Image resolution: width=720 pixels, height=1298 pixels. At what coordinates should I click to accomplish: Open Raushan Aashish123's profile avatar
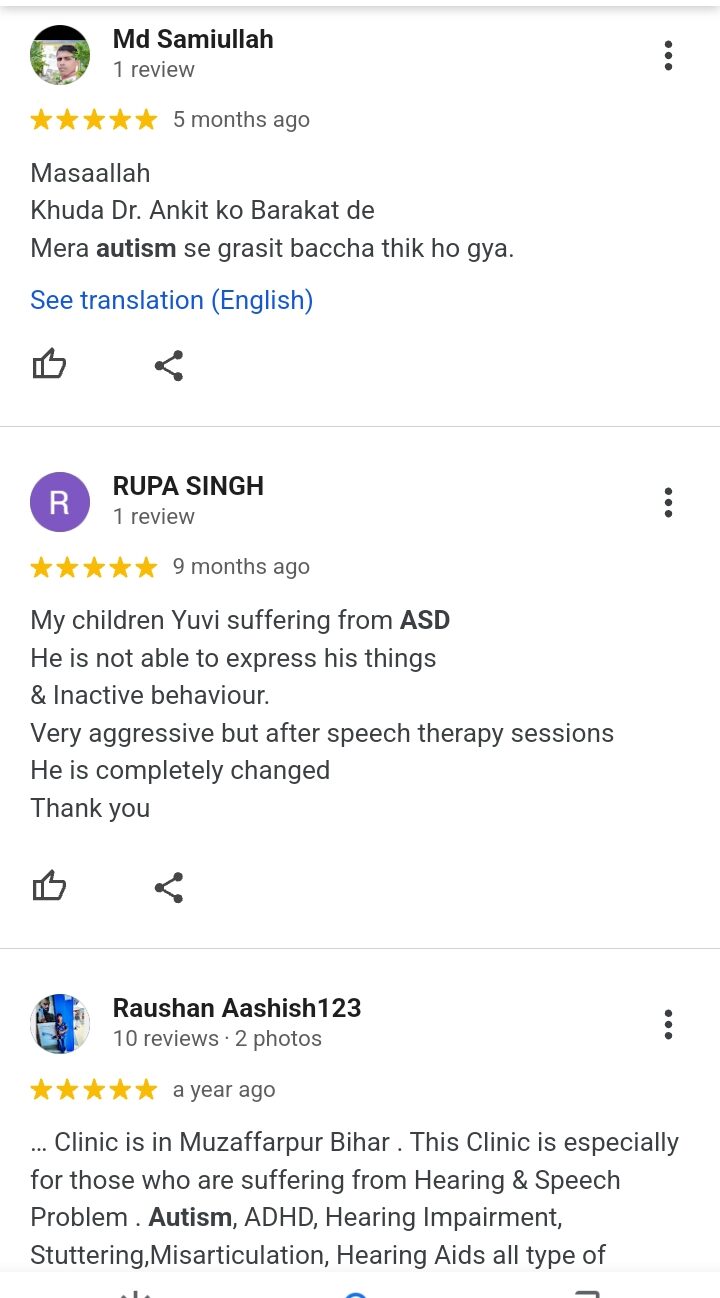point(60,1024)
